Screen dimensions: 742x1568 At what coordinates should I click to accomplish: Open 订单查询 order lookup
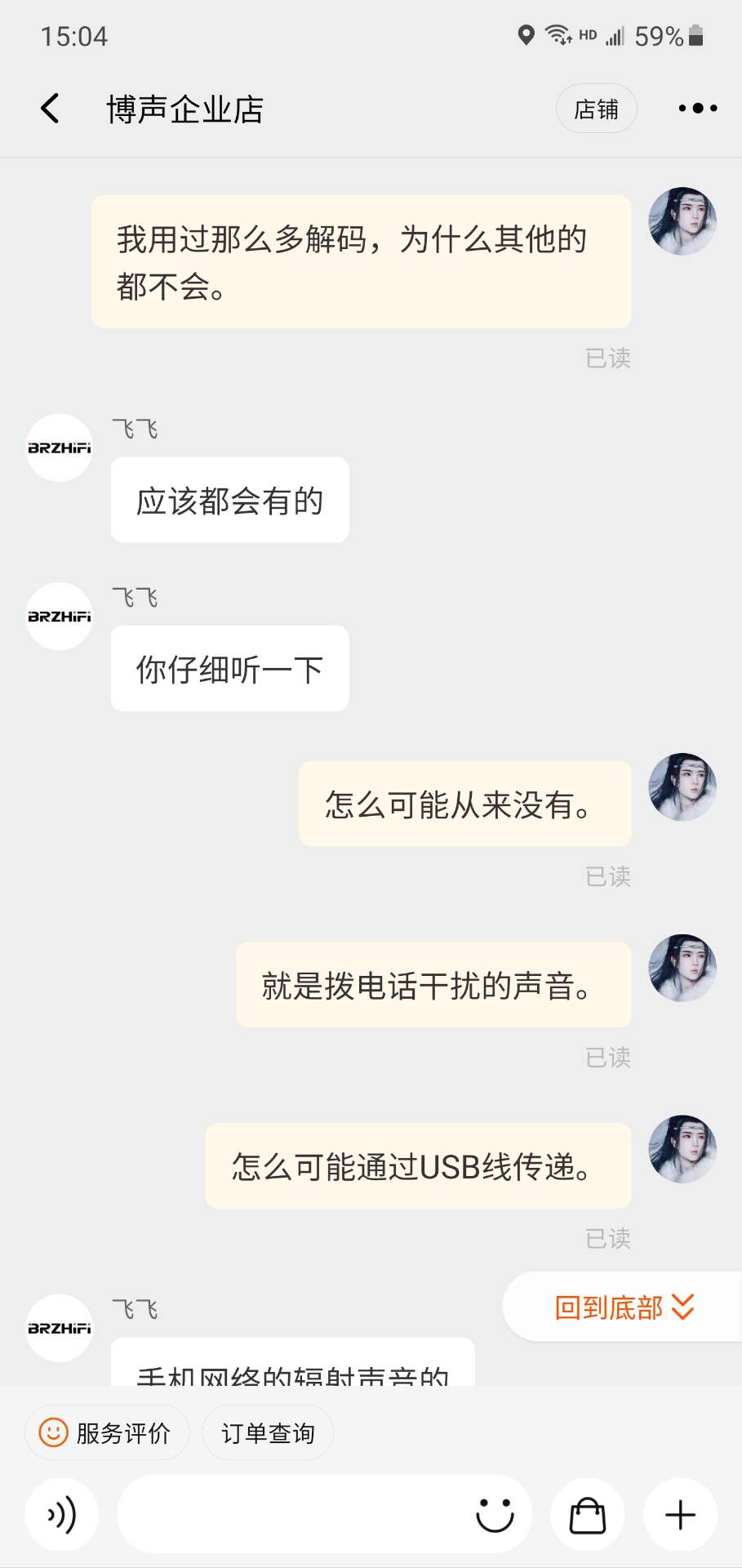click(268, 1432)
